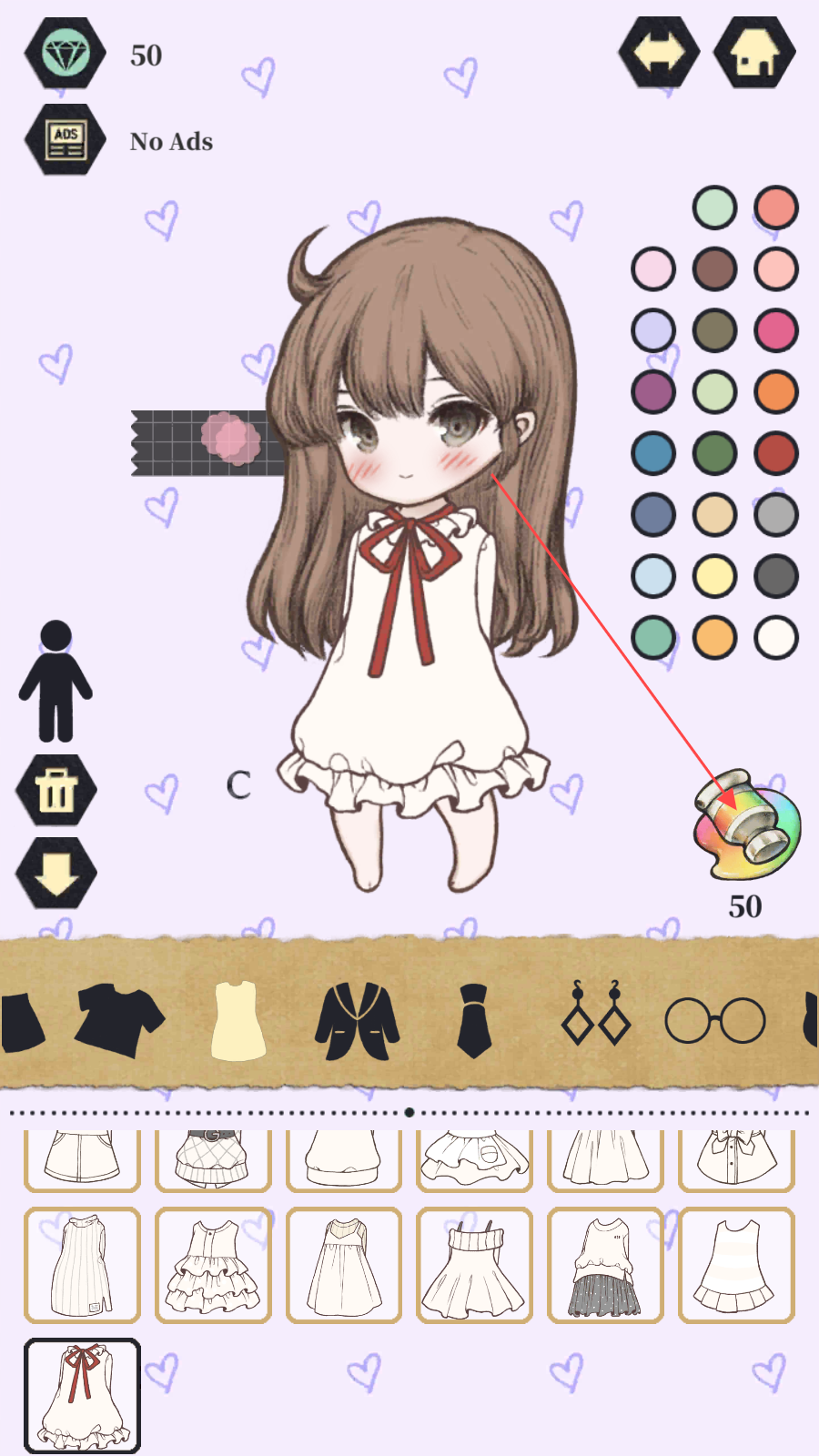Open the body silhouette option
This screenshot has height=1456, width=819.
click(x=56, y=681)
